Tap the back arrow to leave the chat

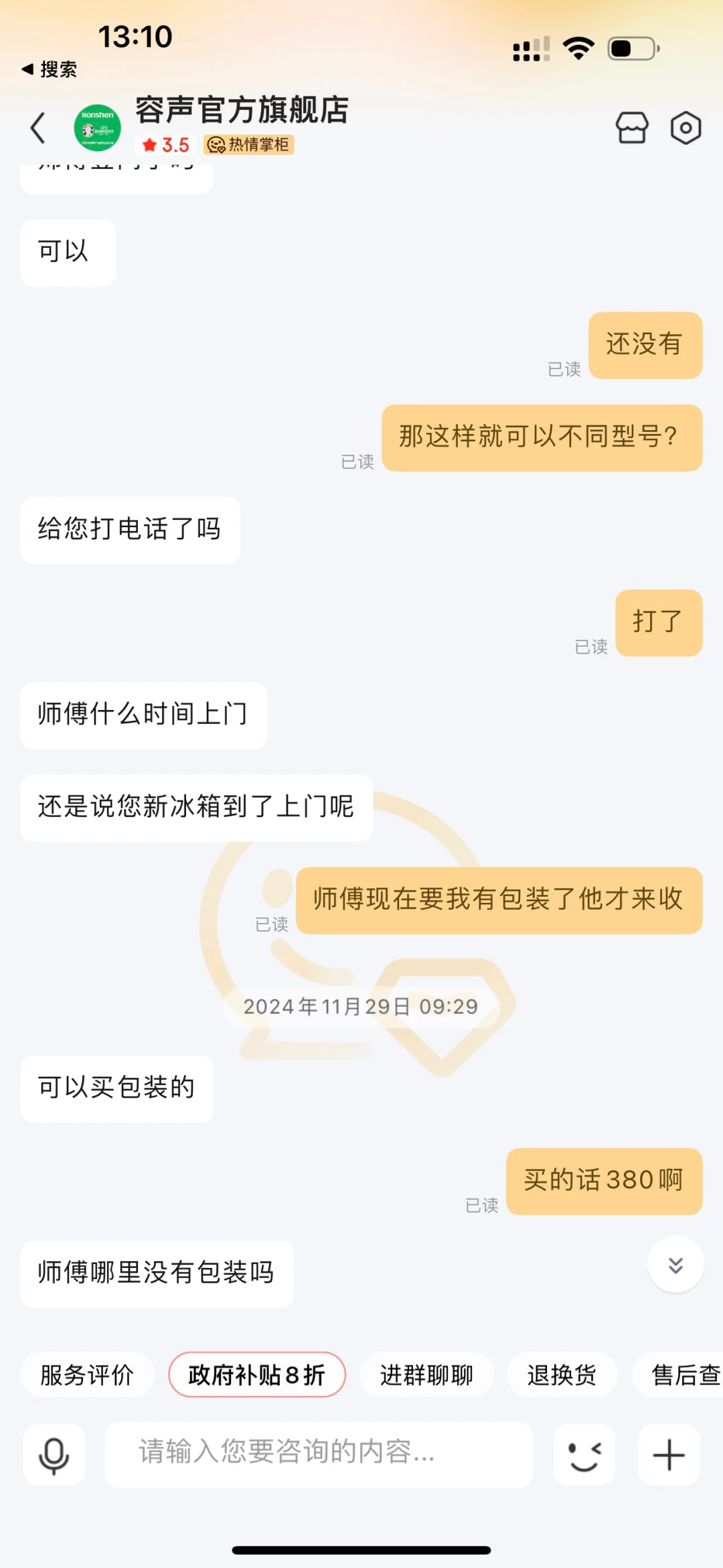click(x=38, y=128)
